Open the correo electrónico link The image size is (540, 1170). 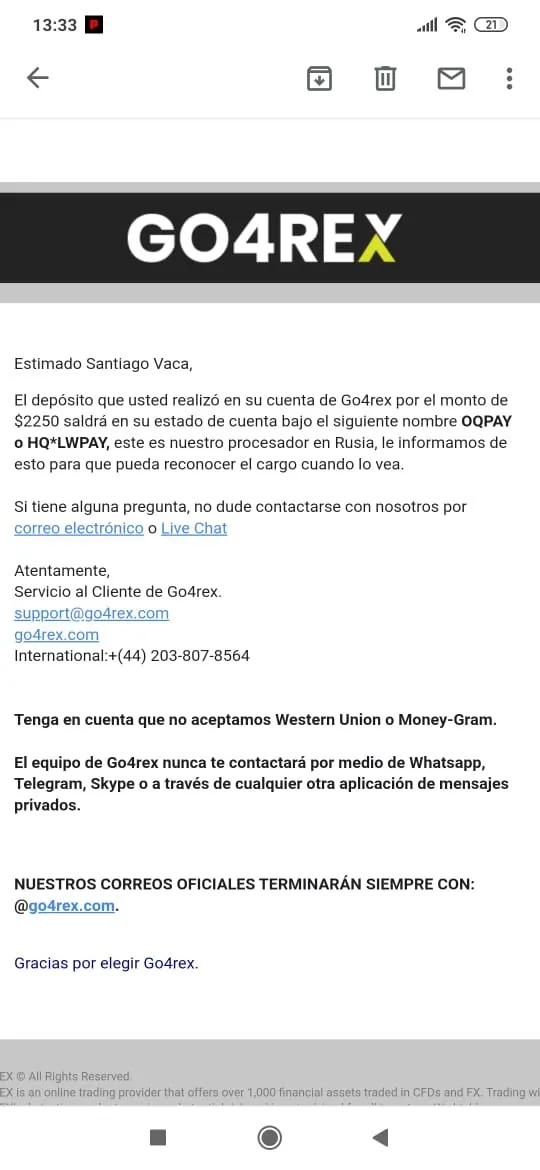[79, 529]
